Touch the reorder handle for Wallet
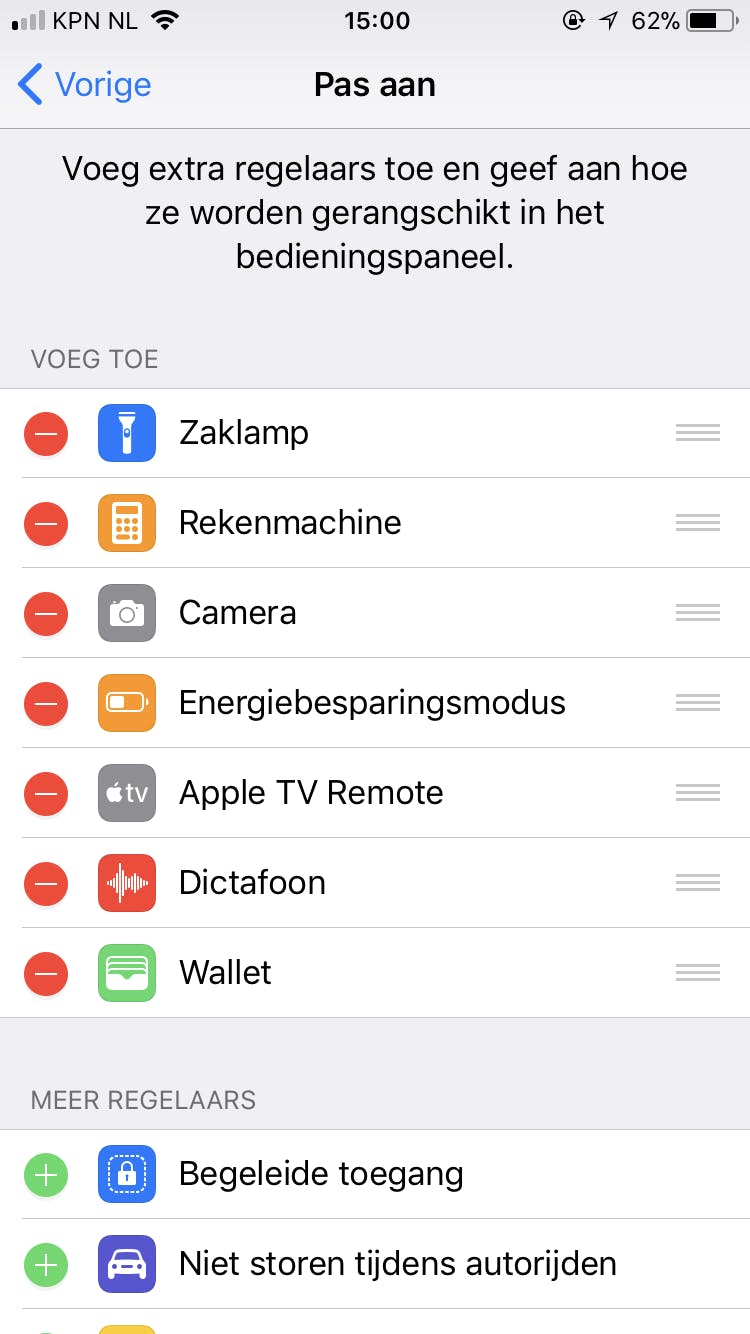This screenshot has height=1334, width=750. 697,973
